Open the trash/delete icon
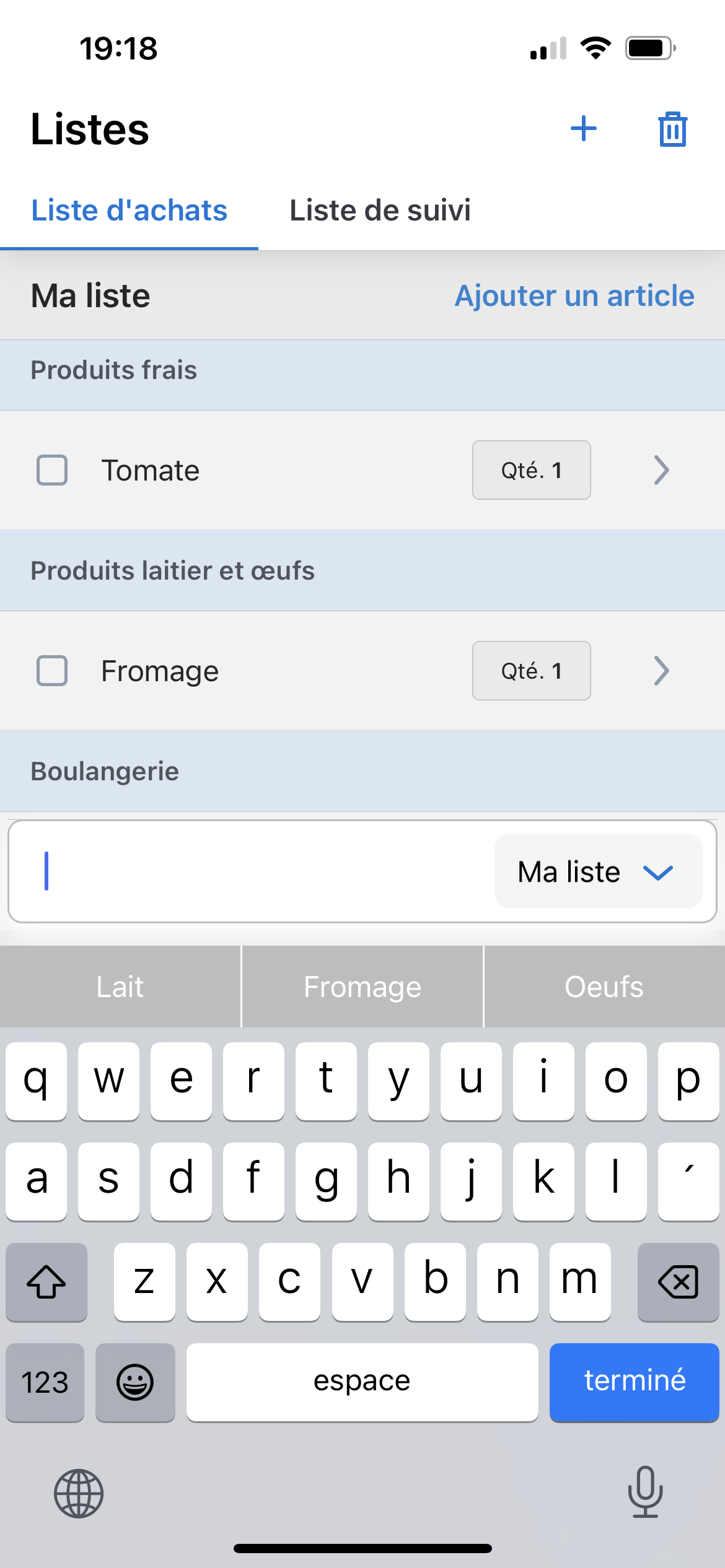725x1568 pixels. click(672, 129)
